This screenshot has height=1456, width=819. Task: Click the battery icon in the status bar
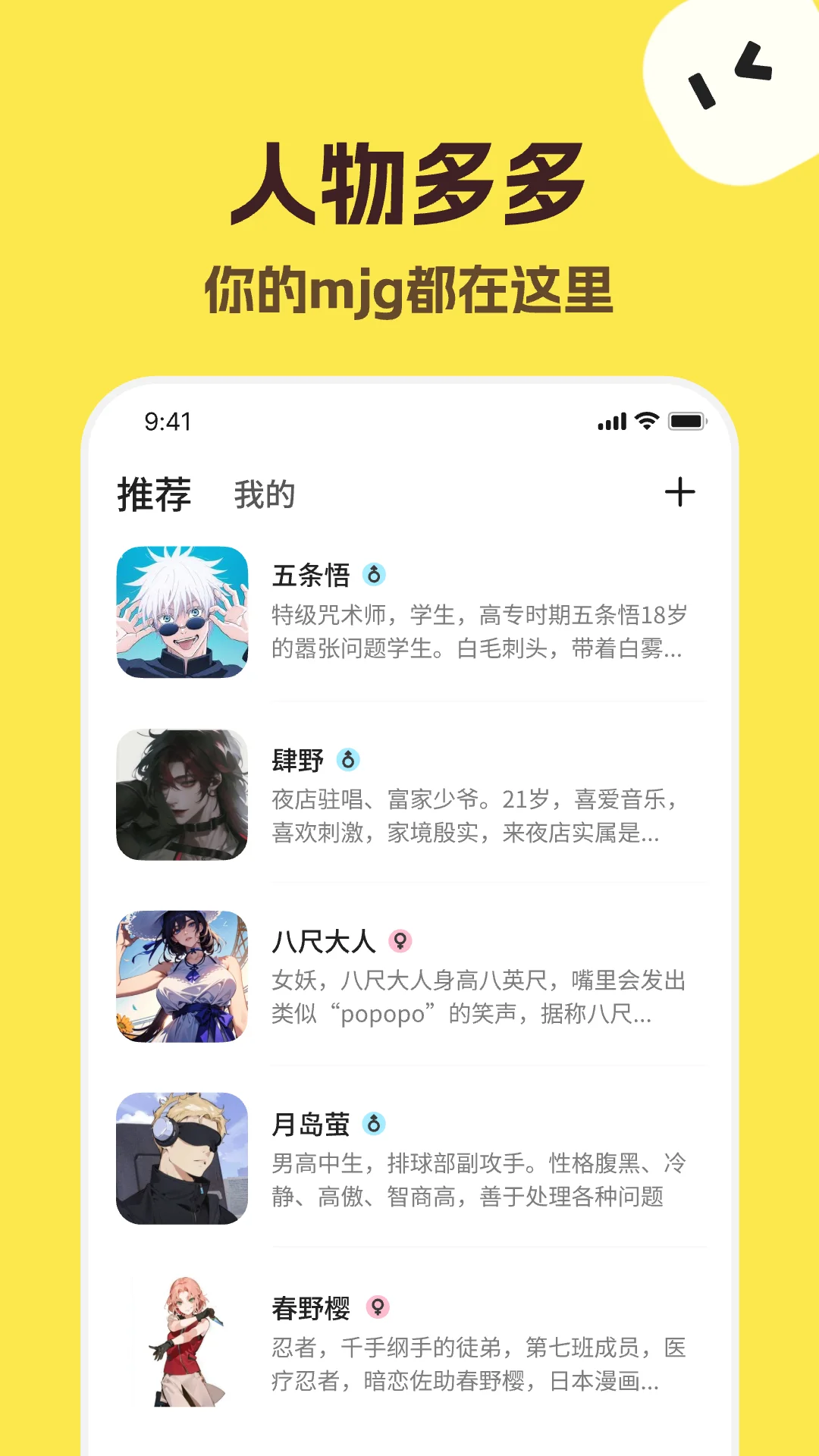[686, 423]
